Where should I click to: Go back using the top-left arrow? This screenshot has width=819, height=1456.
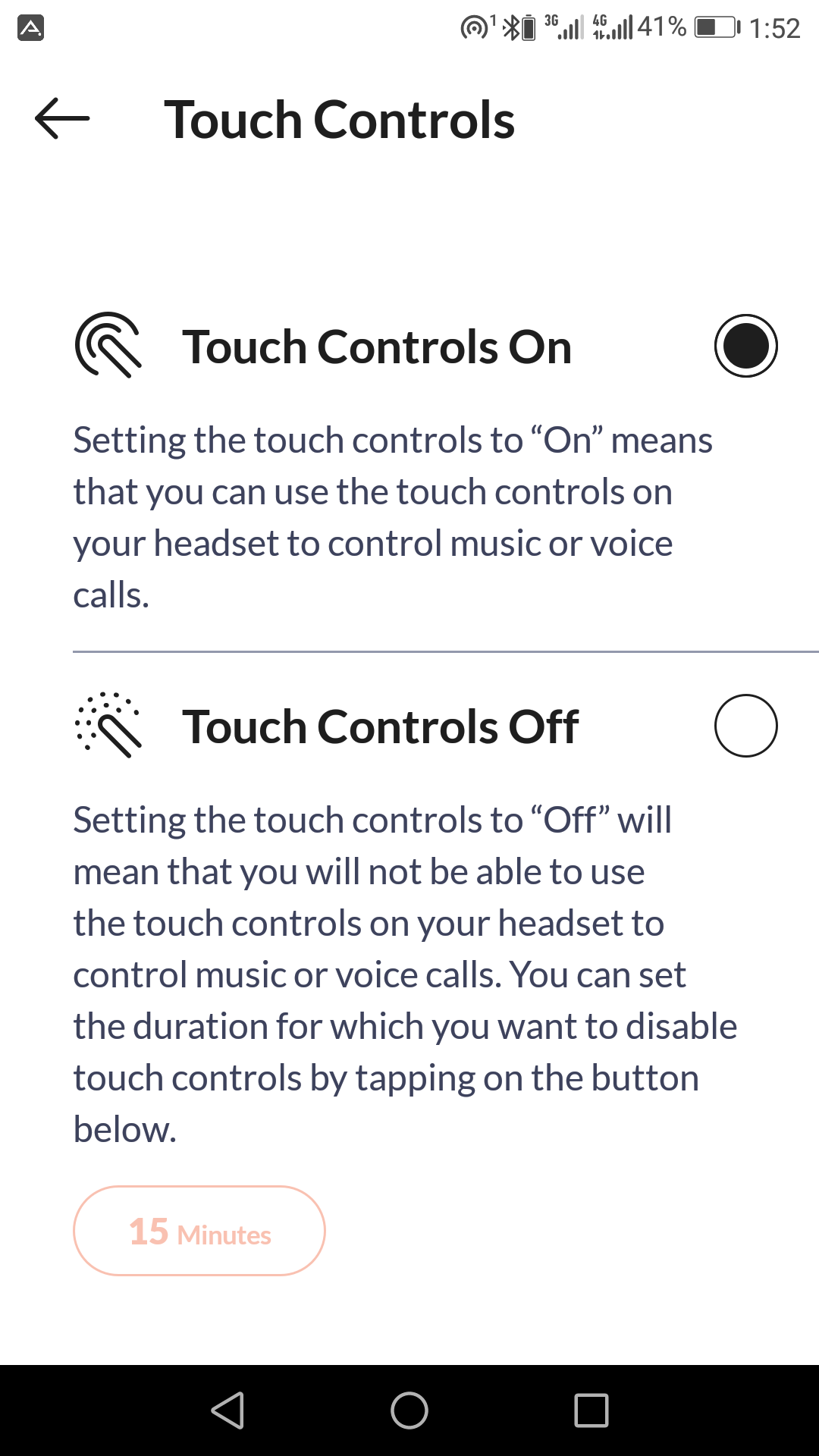[62, 118]
